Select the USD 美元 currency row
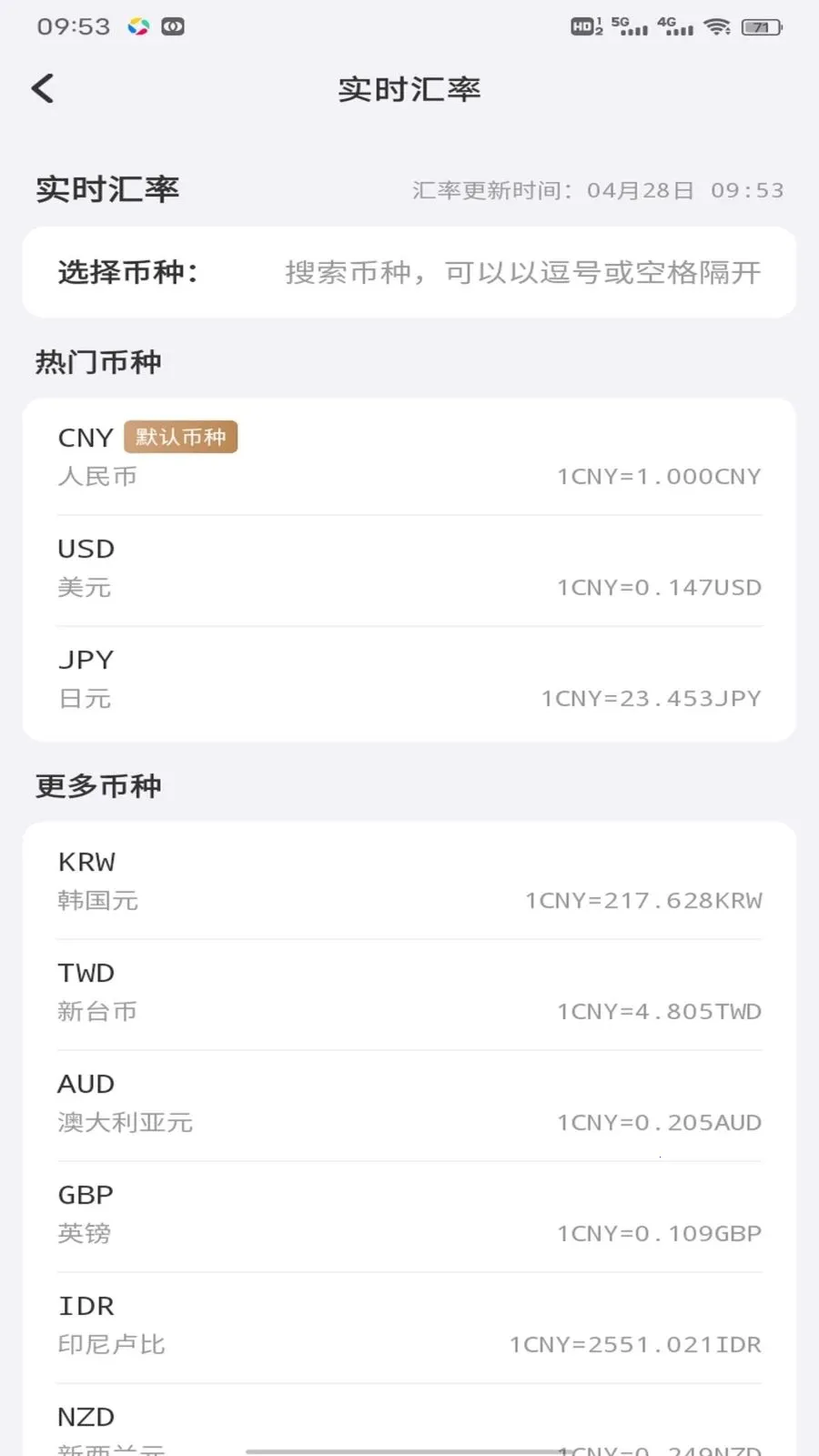 (409, 571)
